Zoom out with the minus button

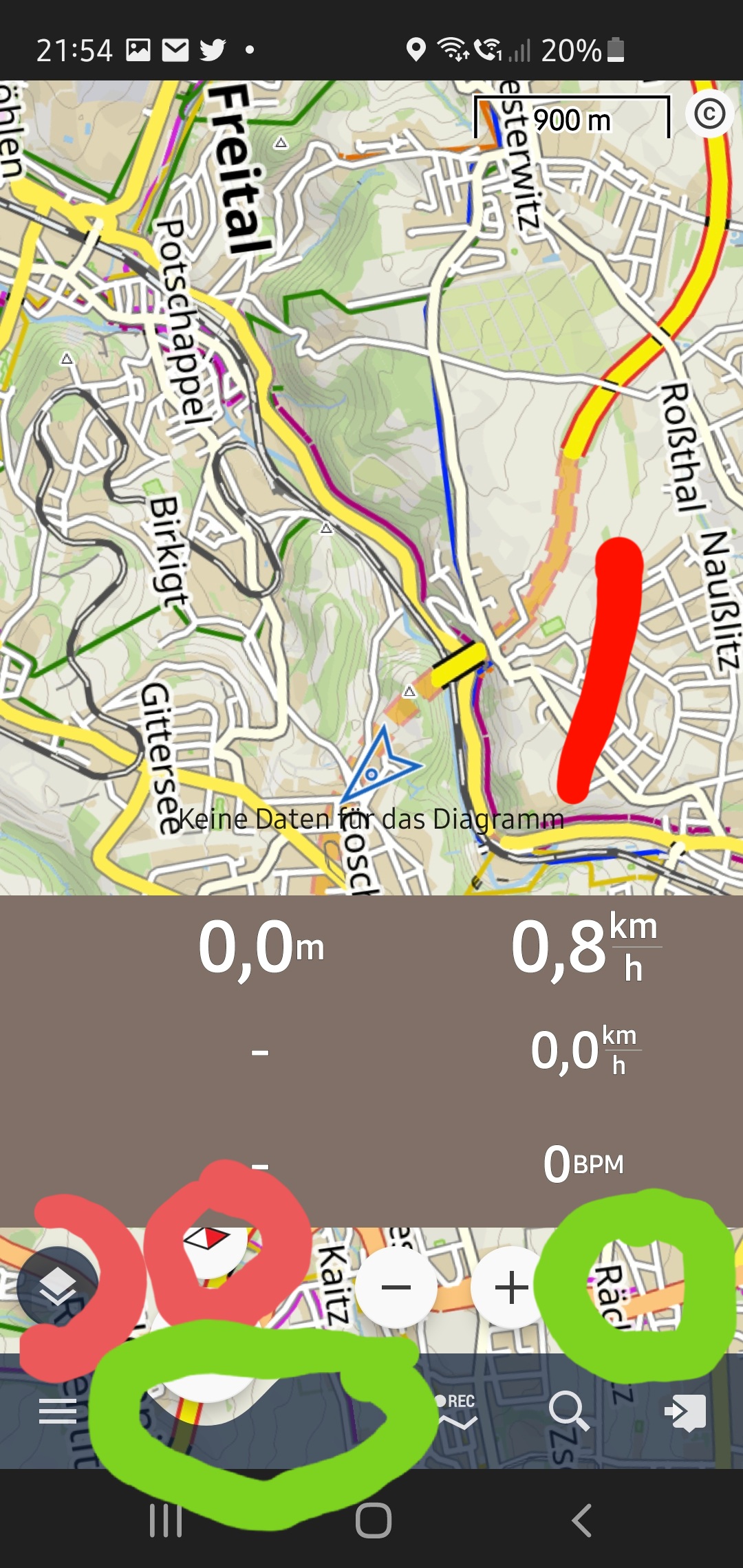click(396, 1287)
